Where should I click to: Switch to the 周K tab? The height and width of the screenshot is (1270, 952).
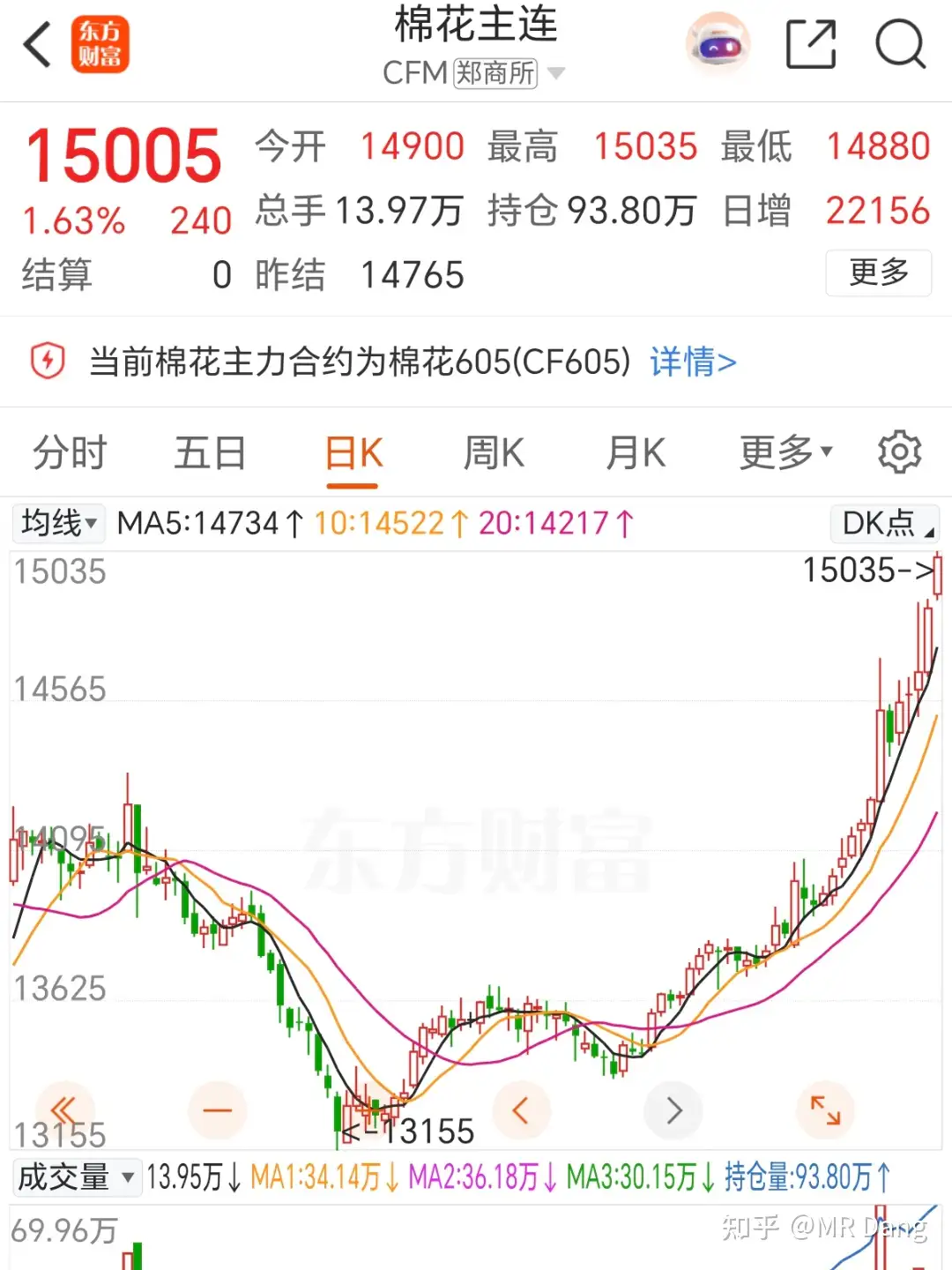pos(495,452)
